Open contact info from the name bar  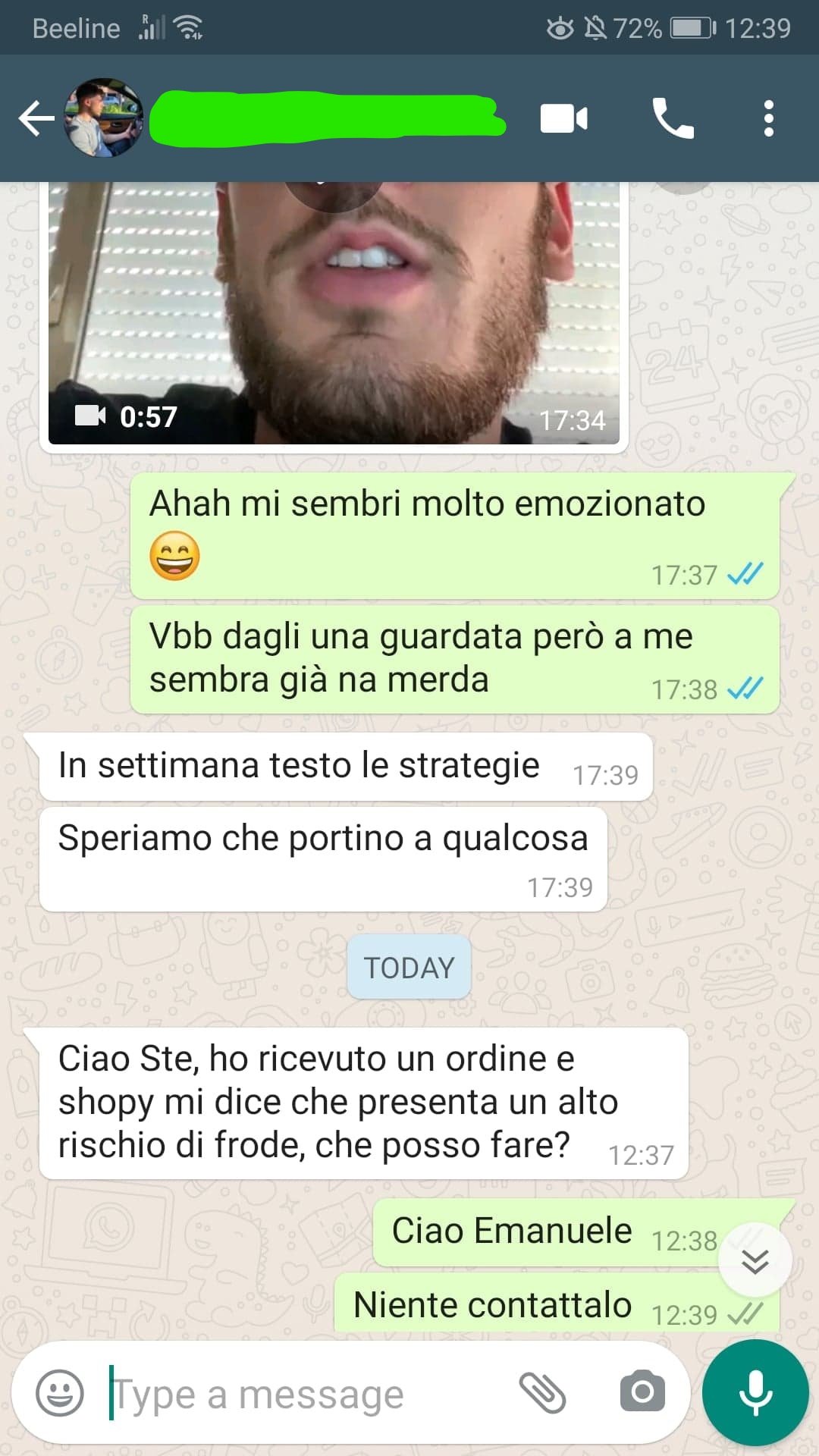pos(326,119)
